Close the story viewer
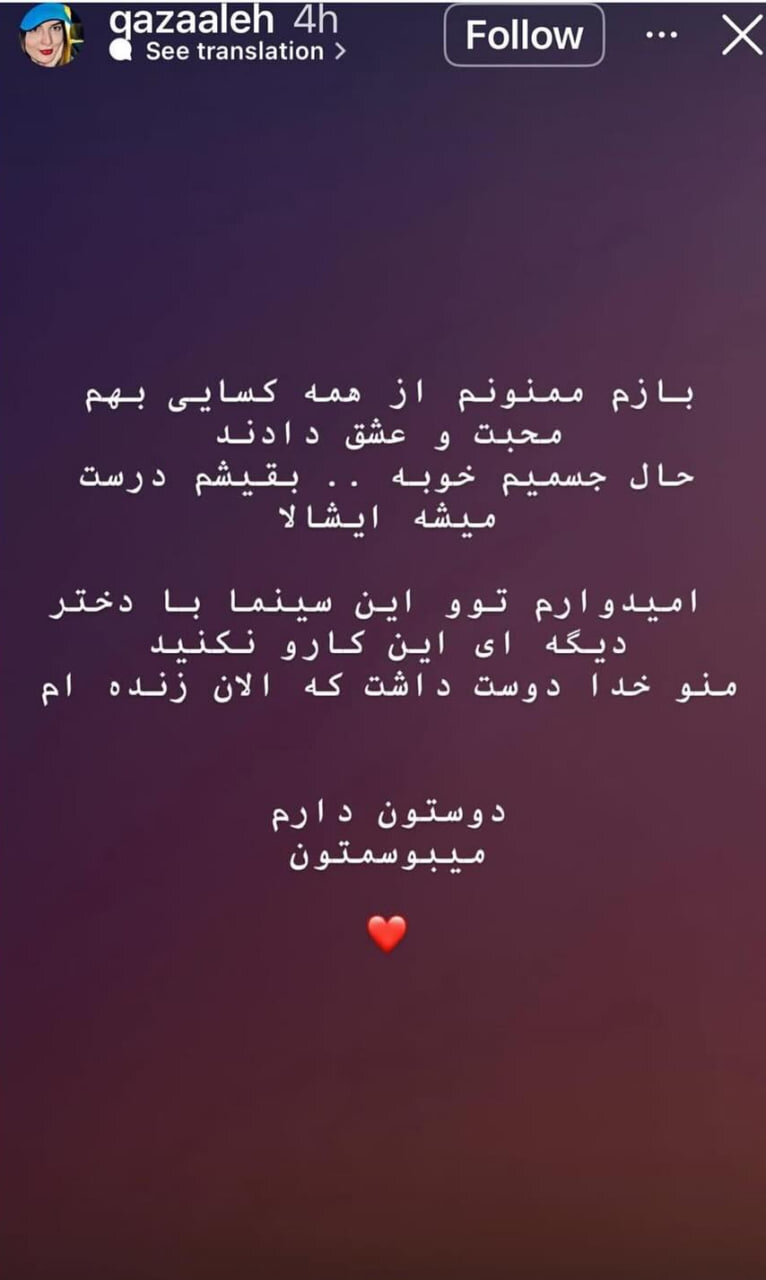This screenshot has height=1280, width=766. 741,36
